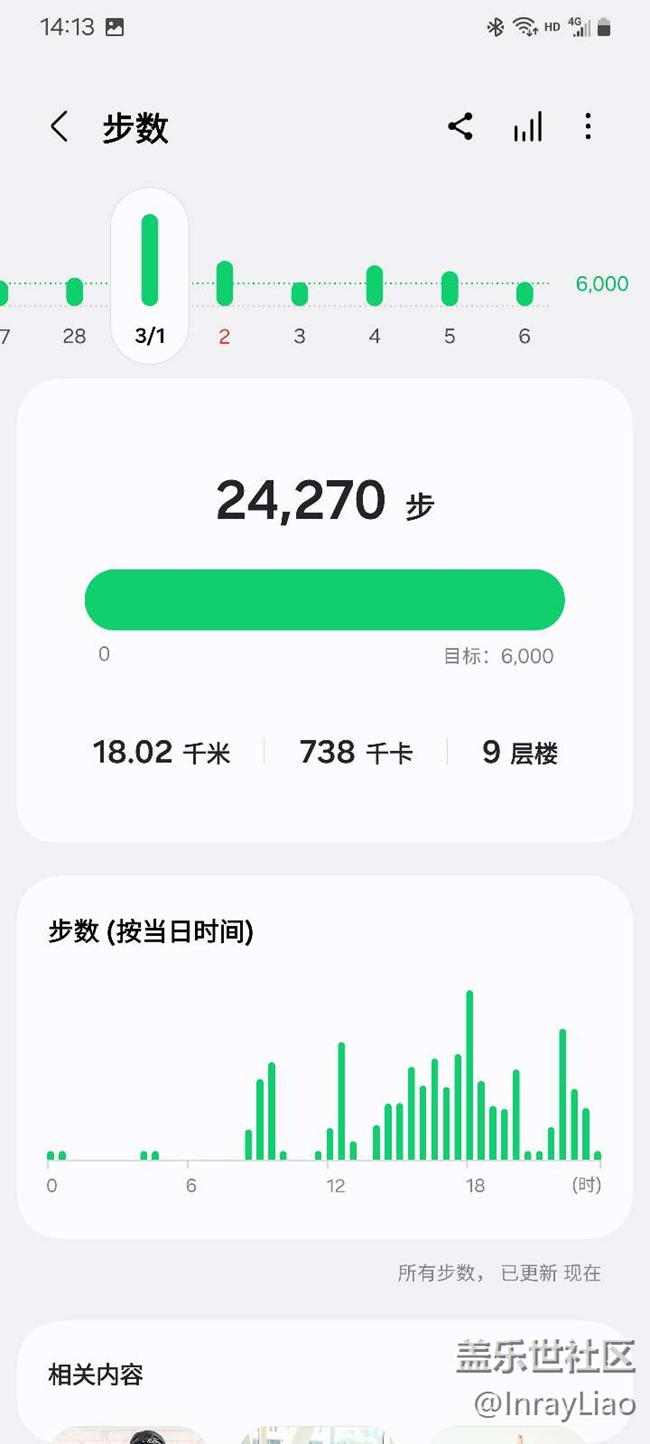The width and height of the screenshot is (650, 1444).
Task: Select day 6 in the day strip
Action: coord(524,305)
